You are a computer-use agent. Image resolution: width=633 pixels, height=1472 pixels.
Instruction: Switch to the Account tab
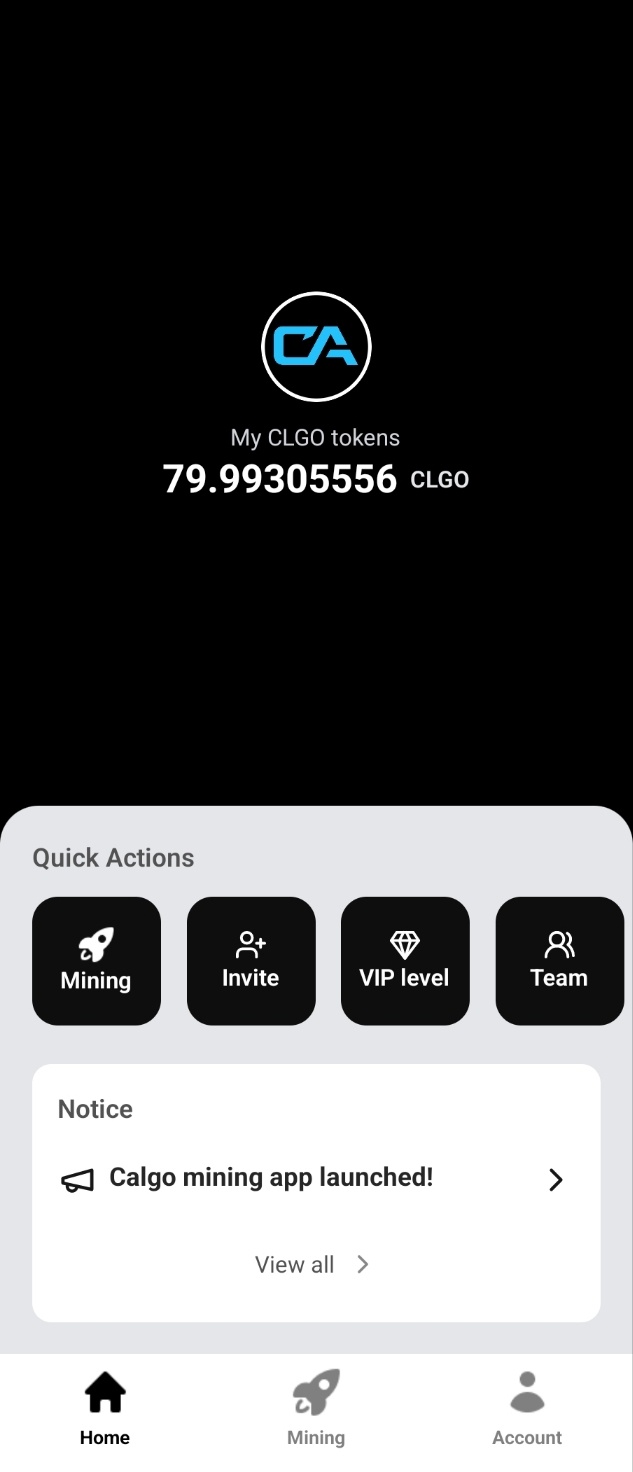pos(527,1409)
